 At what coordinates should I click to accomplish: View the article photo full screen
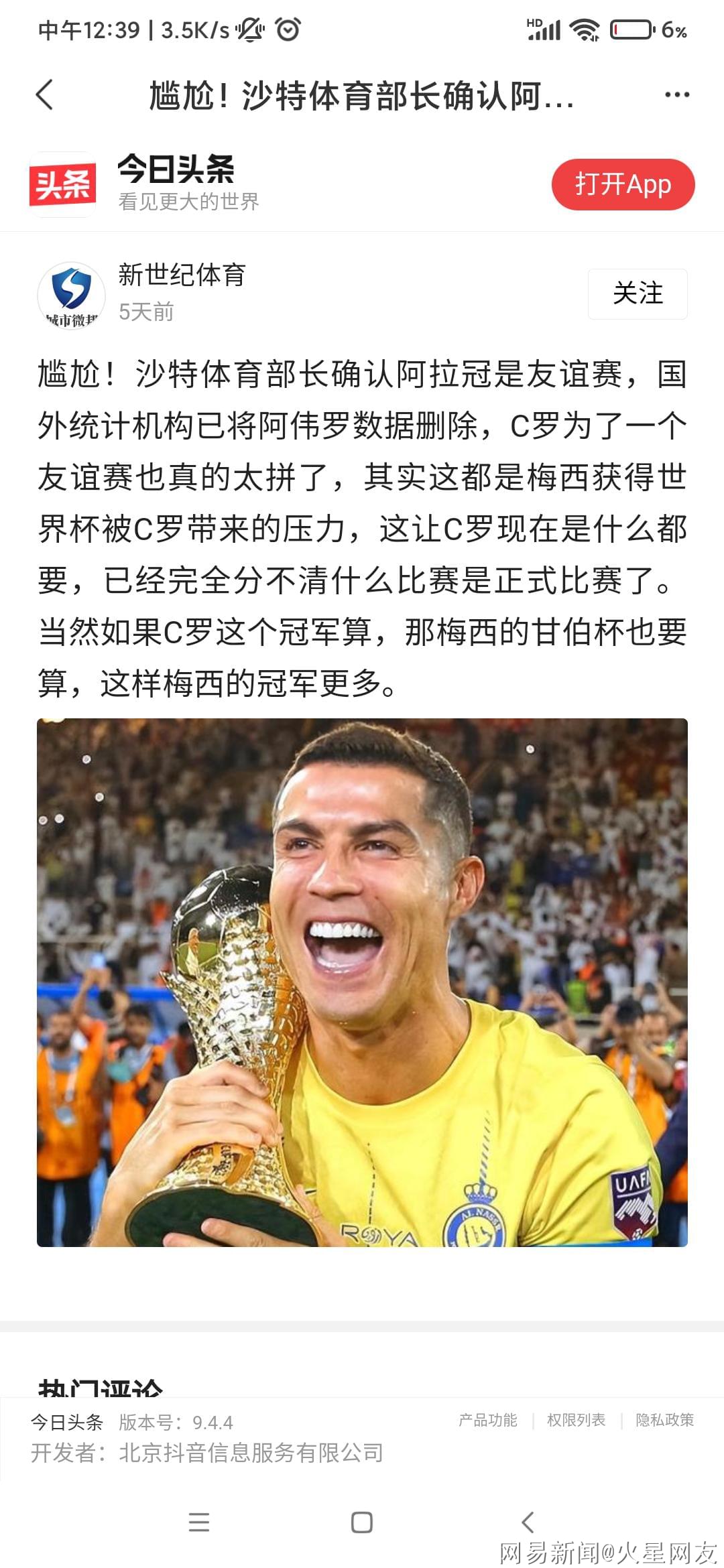pyautogui.click(x=362, y=982)
